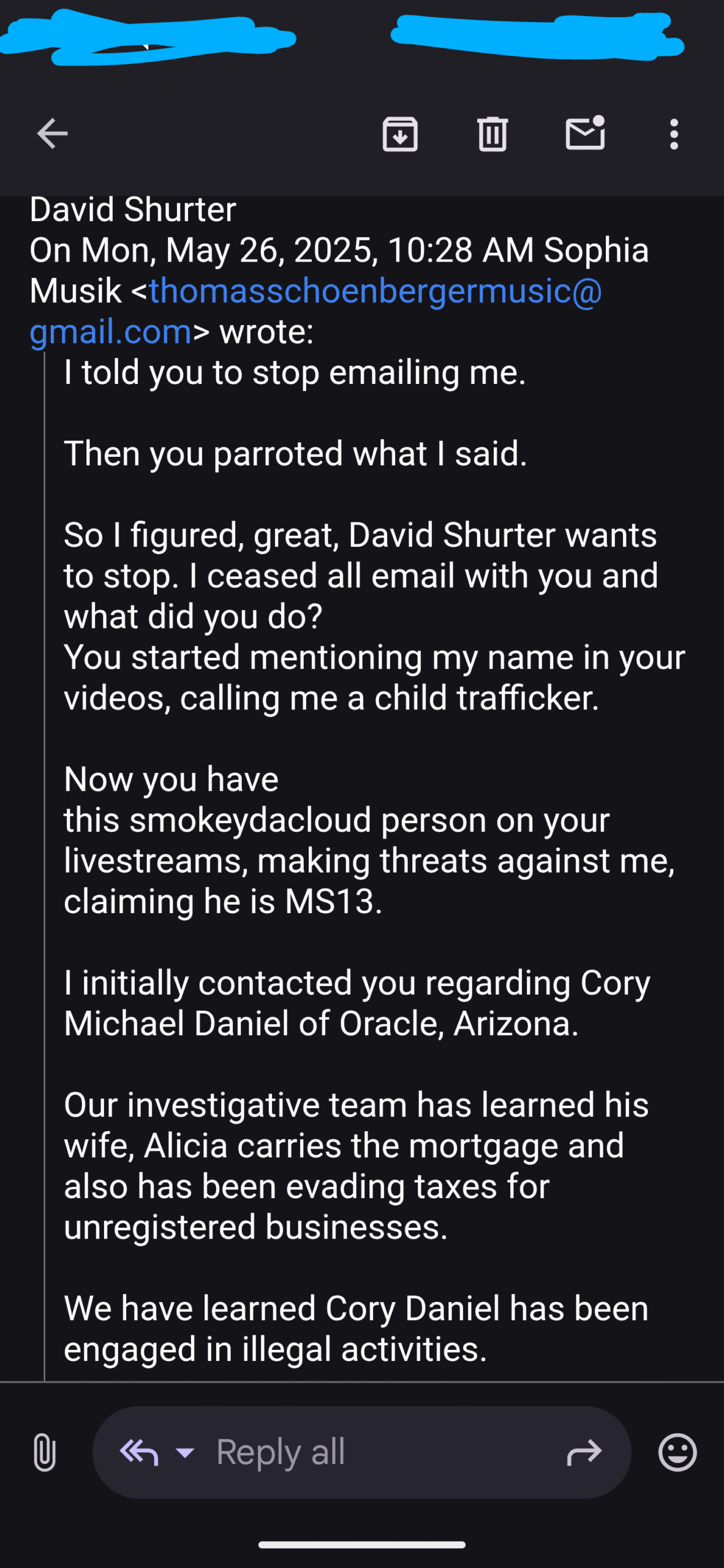Attach a file with the paperclip icon
Viewport: 724px width, 1568px height.
click(44, 1452)
